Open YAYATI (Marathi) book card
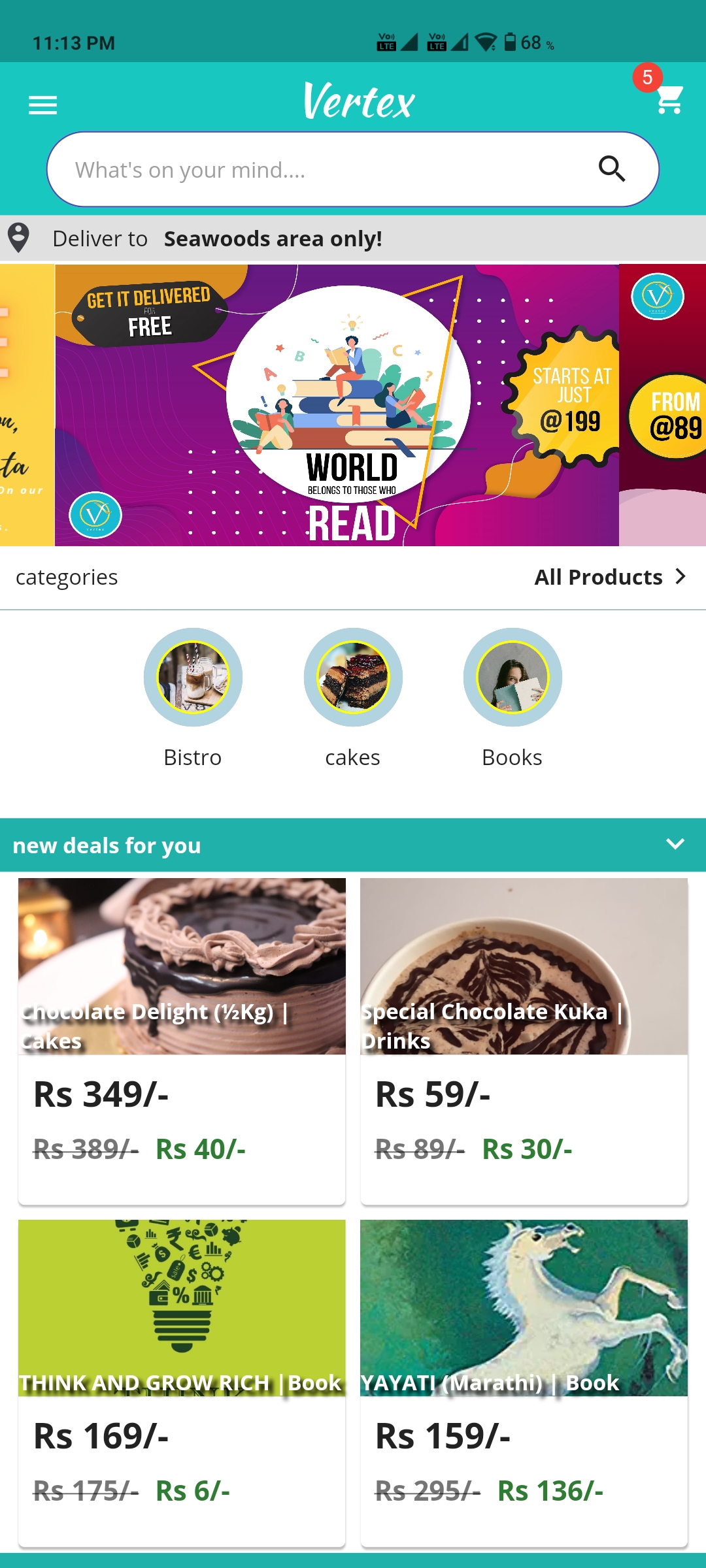Screen dimensions: 706x1568 [x=524, y=1382]
